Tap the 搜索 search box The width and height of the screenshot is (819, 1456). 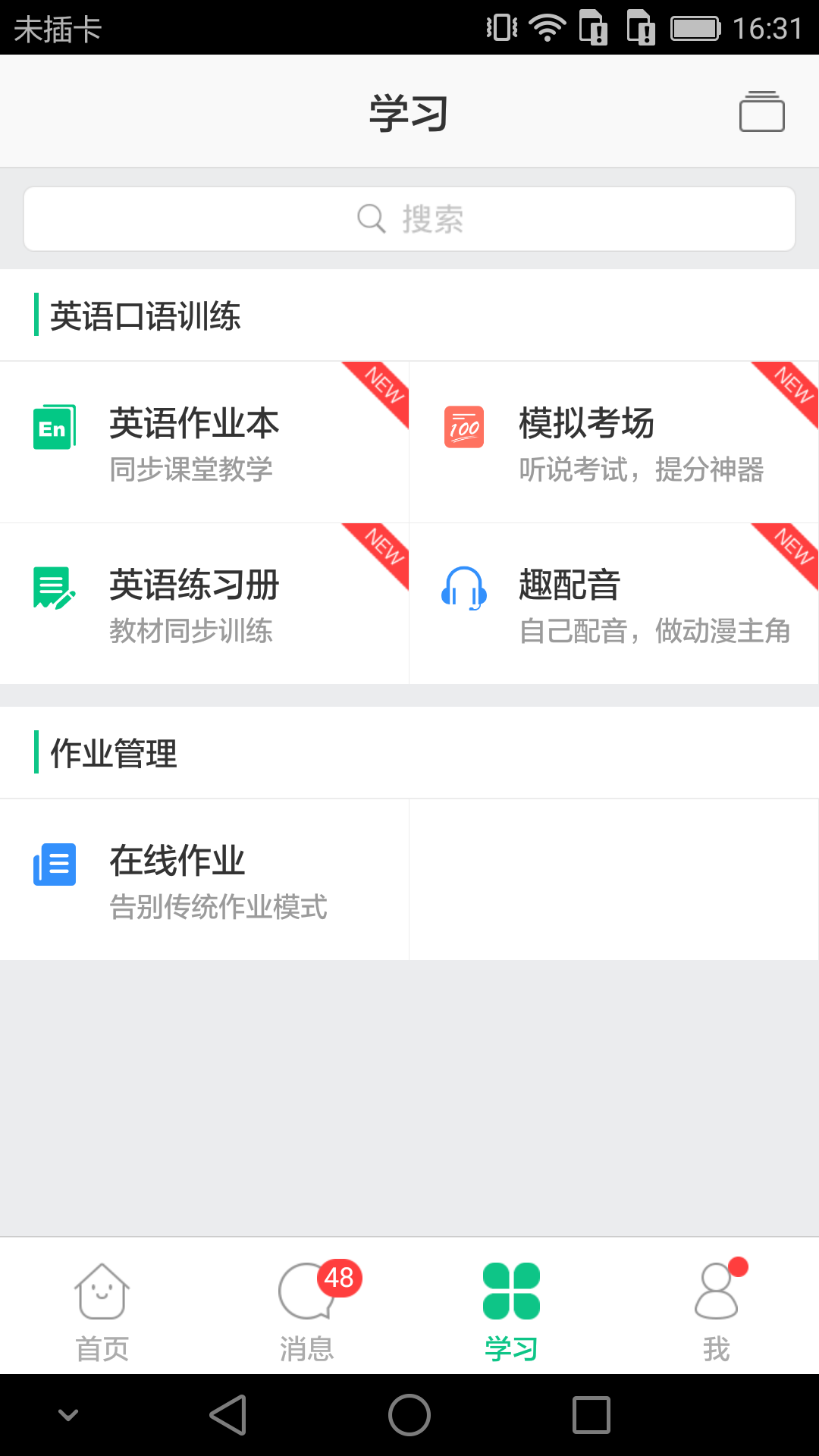coord(409,219)
